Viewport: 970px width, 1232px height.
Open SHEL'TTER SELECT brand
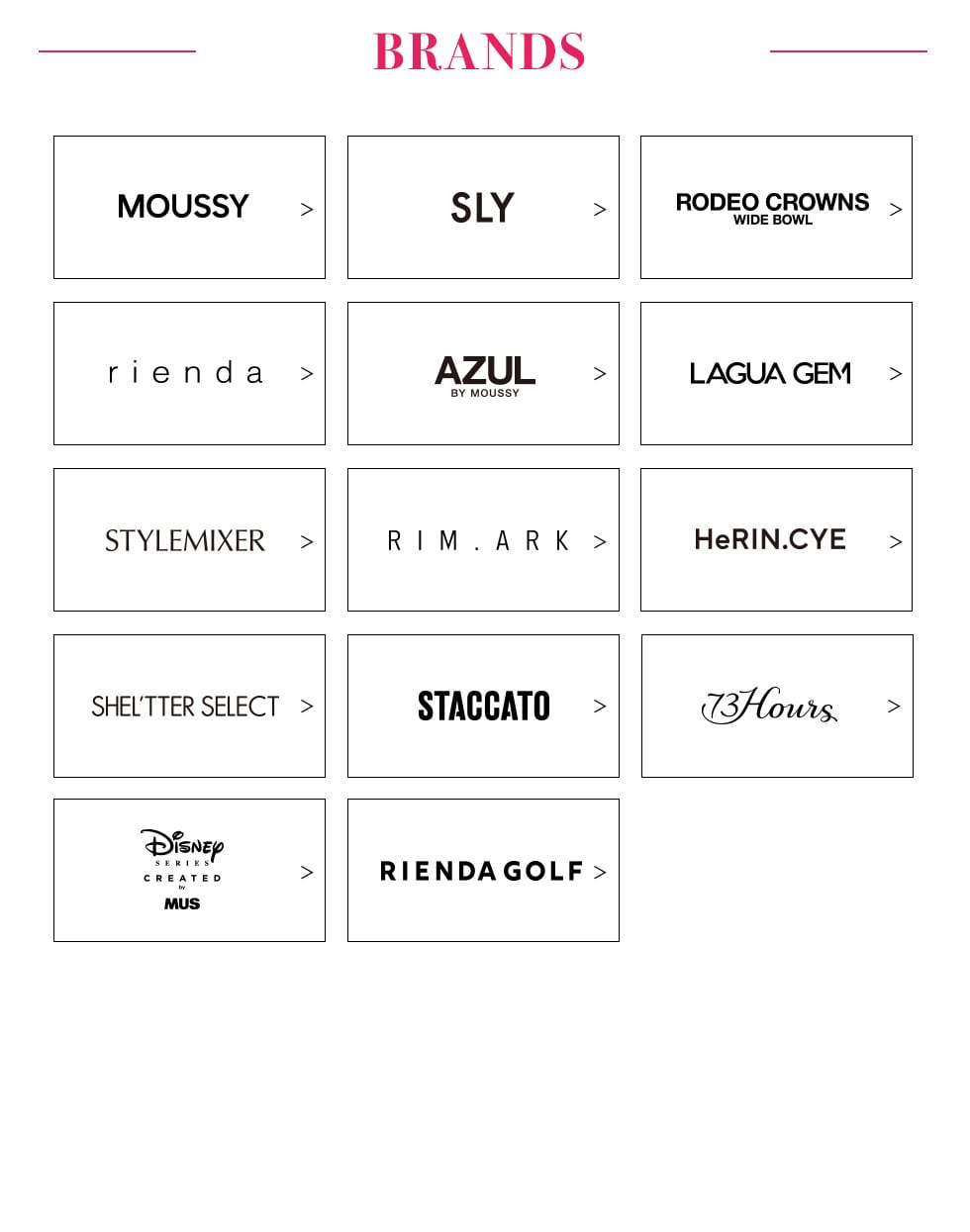189,706
